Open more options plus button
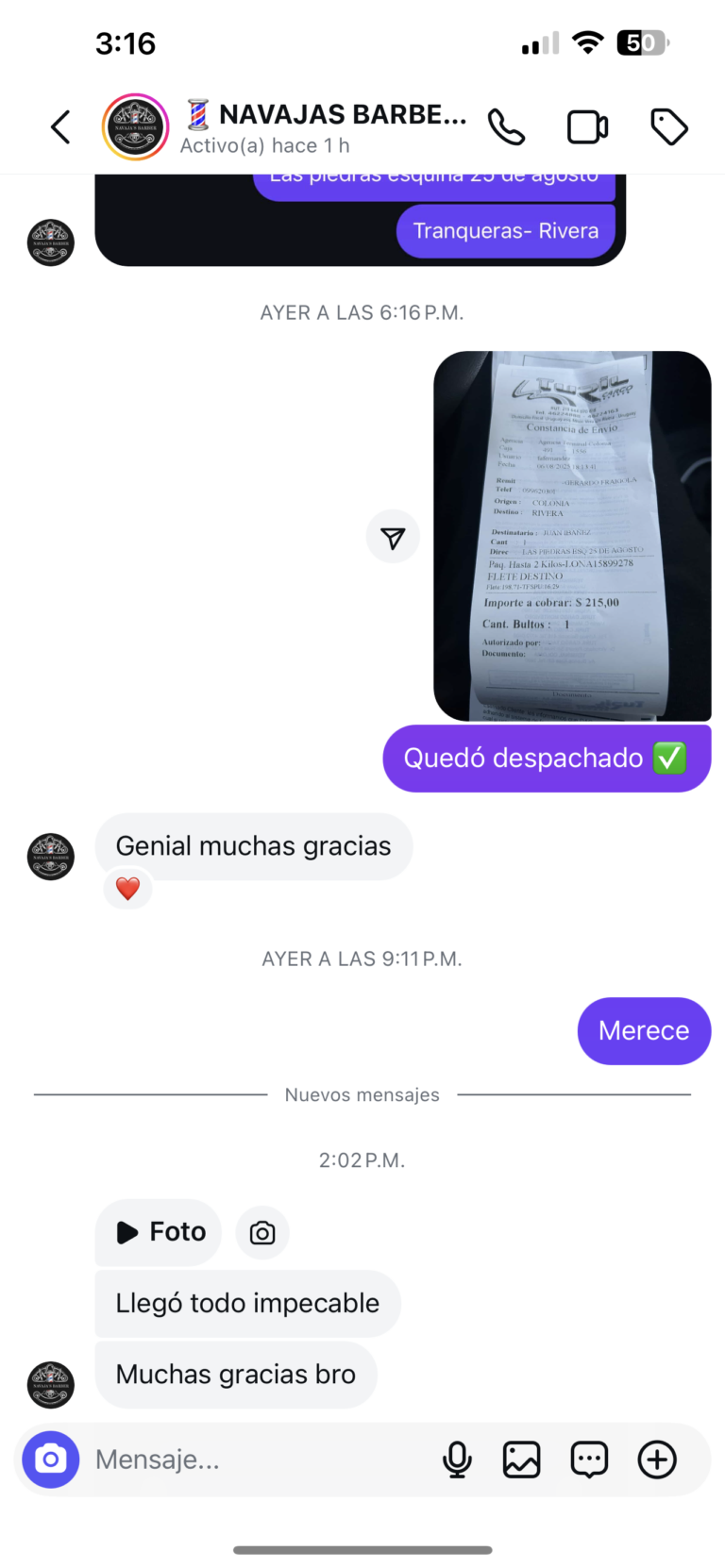Screen dimensions: 725x1568 point(657,1460)
